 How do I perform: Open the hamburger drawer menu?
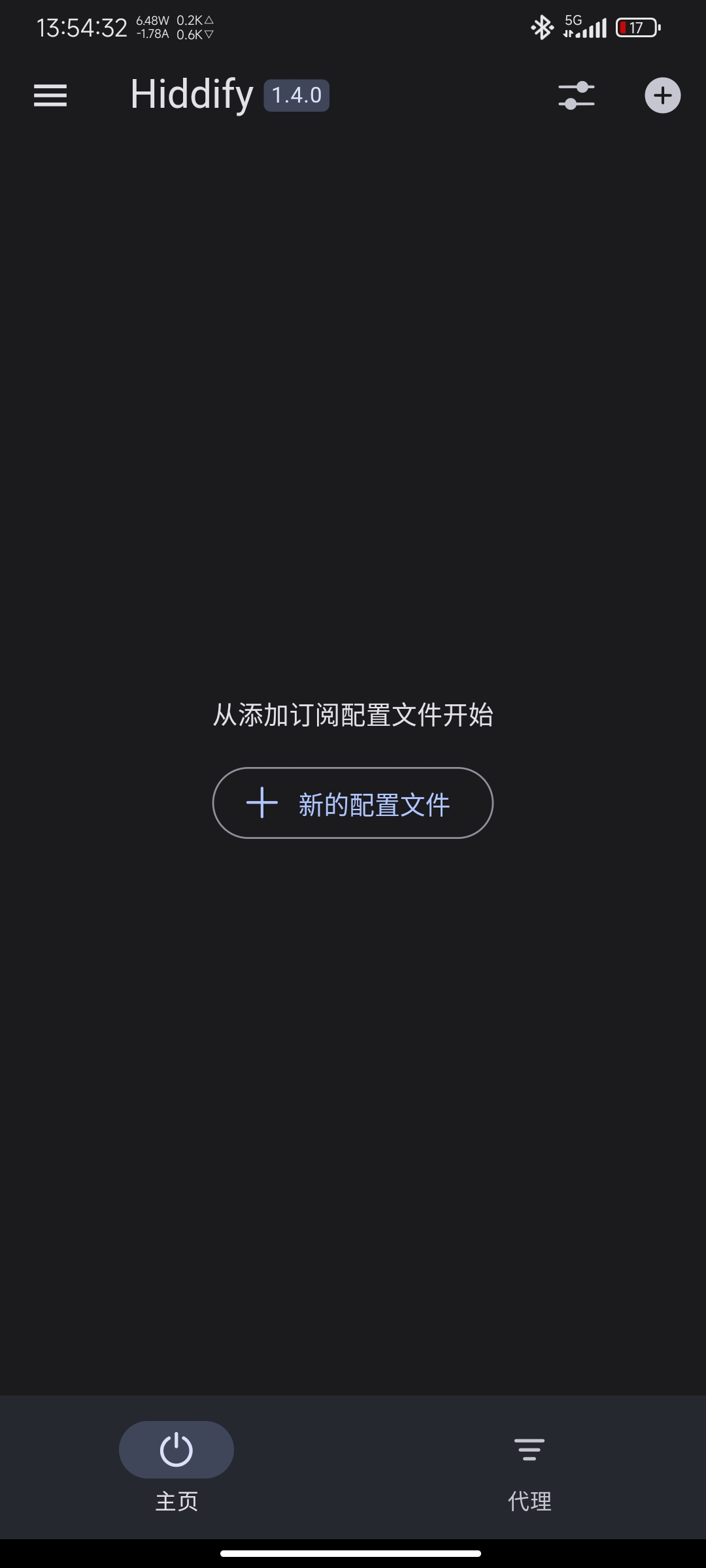(50, 95)
